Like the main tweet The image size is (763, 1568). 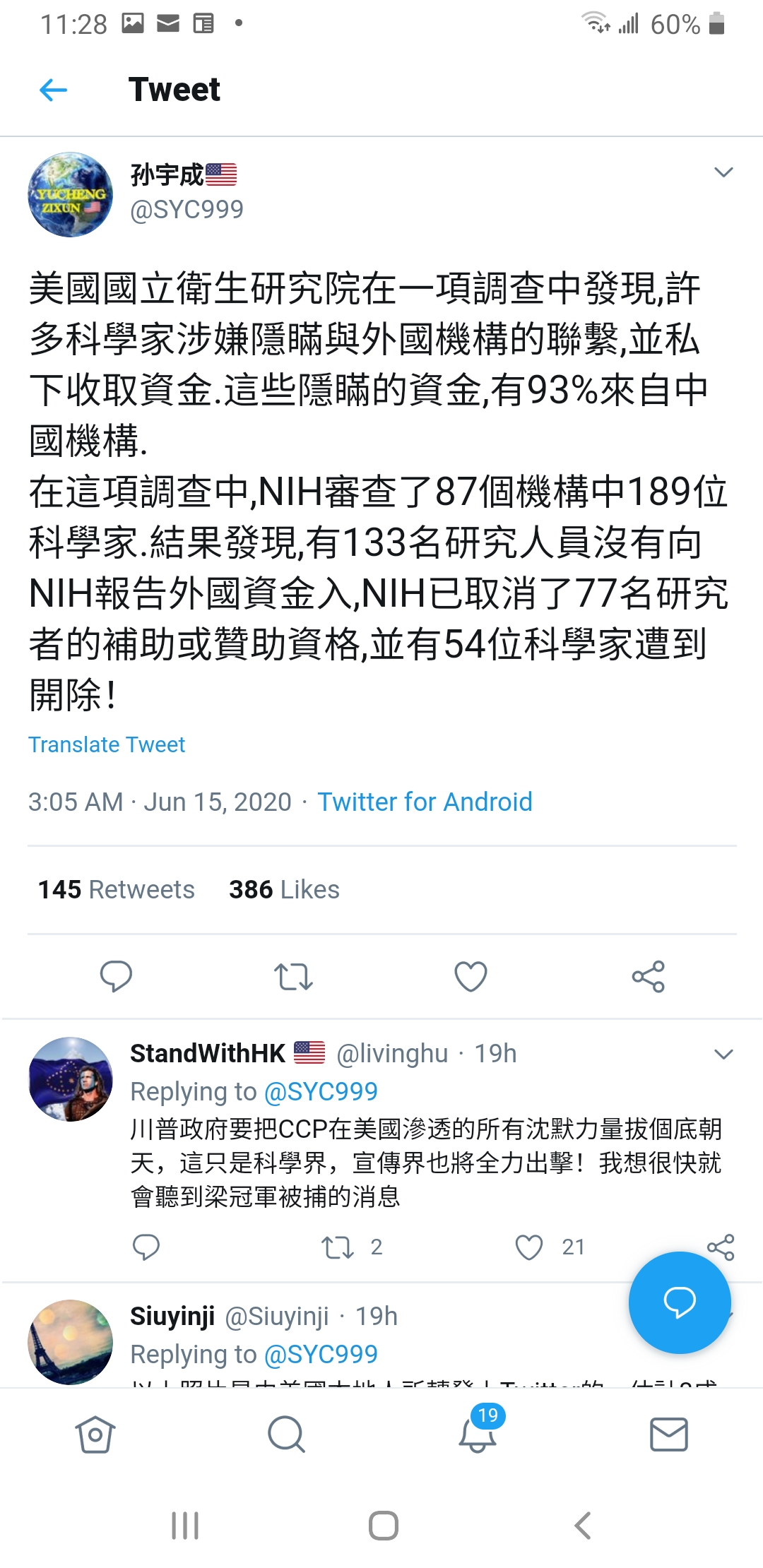point(471,977)
